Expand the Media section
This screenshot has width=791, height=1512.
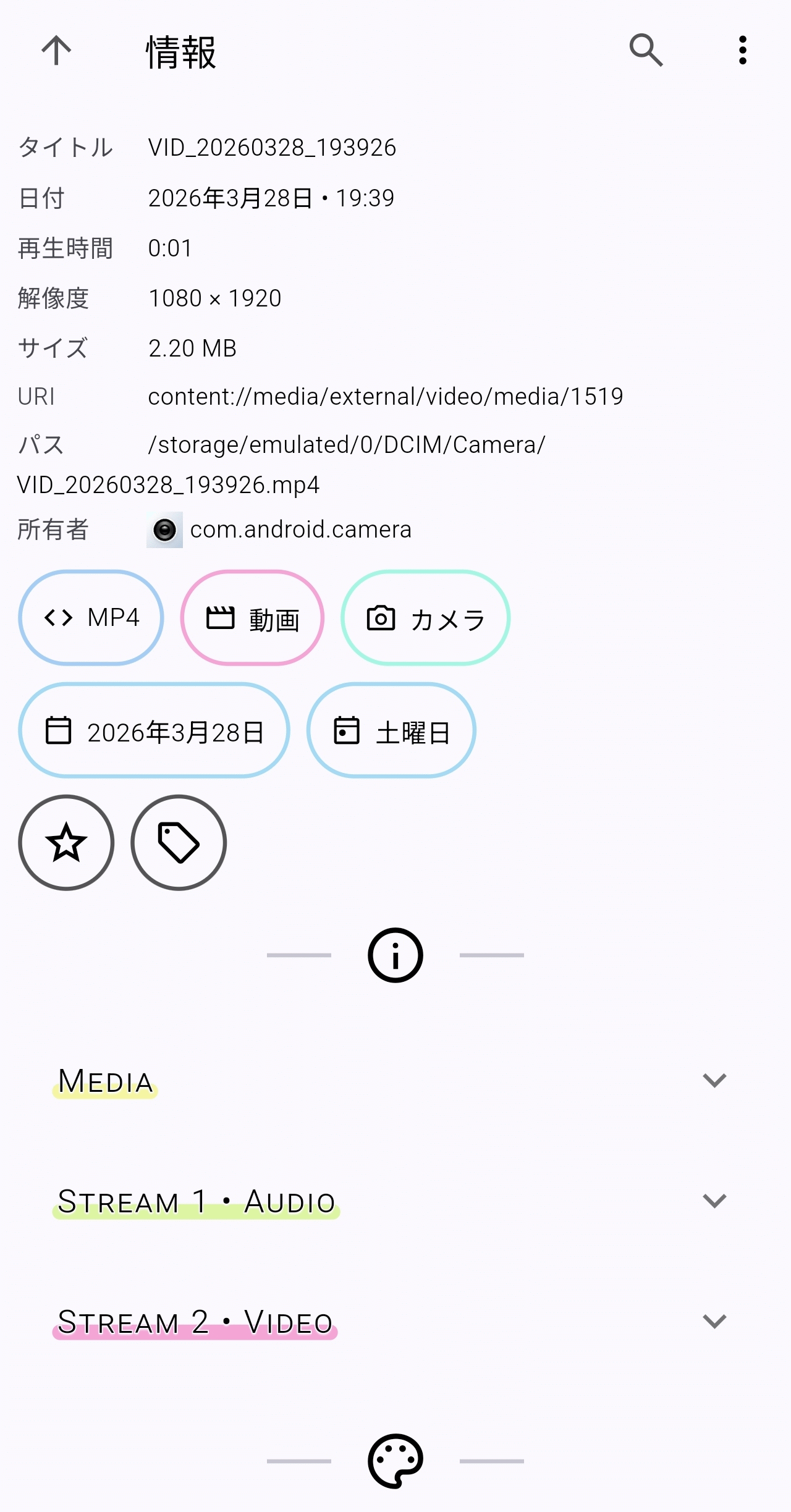[x=714, y=1080]
